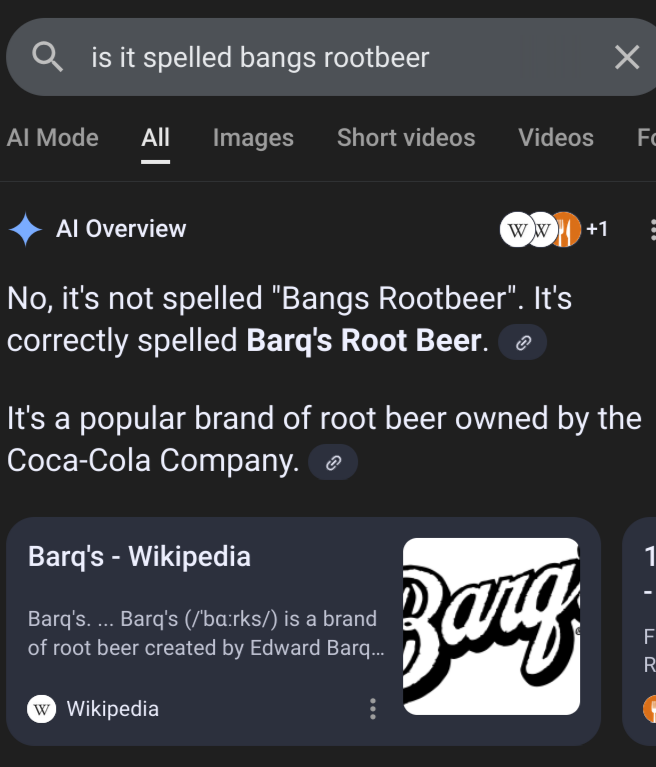Switch to the Videos tab

point(556,138)
